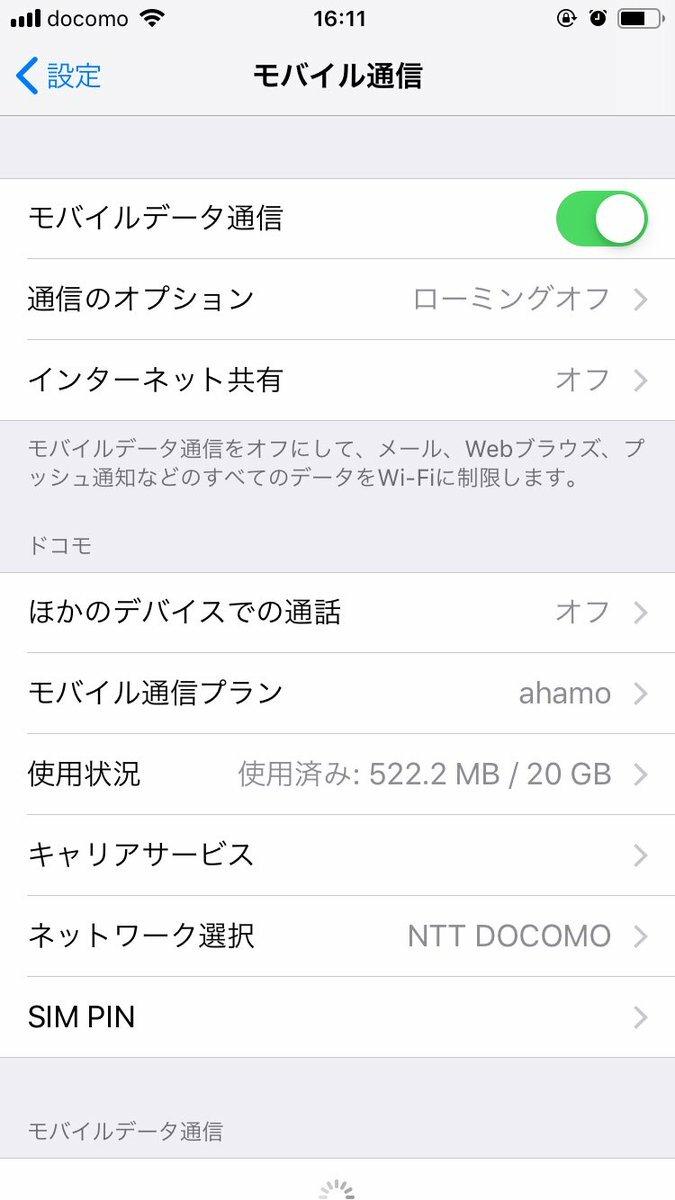Open モバイル通信プラン ahamo
Viewport: 675px width, 1200px height.
coord(337,693)
